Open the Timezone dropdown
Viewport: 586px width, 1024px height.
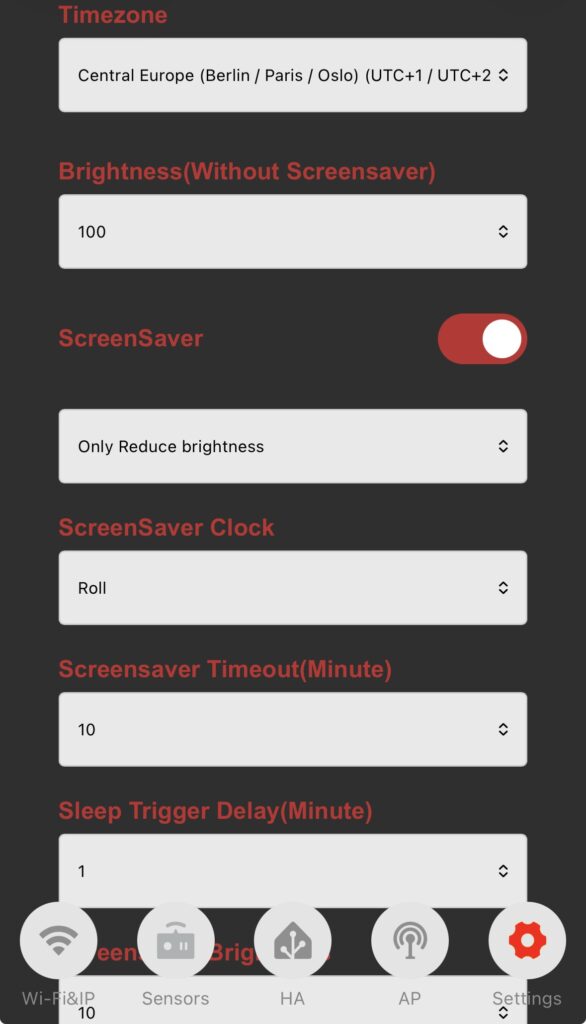click(x=293, y=75)
